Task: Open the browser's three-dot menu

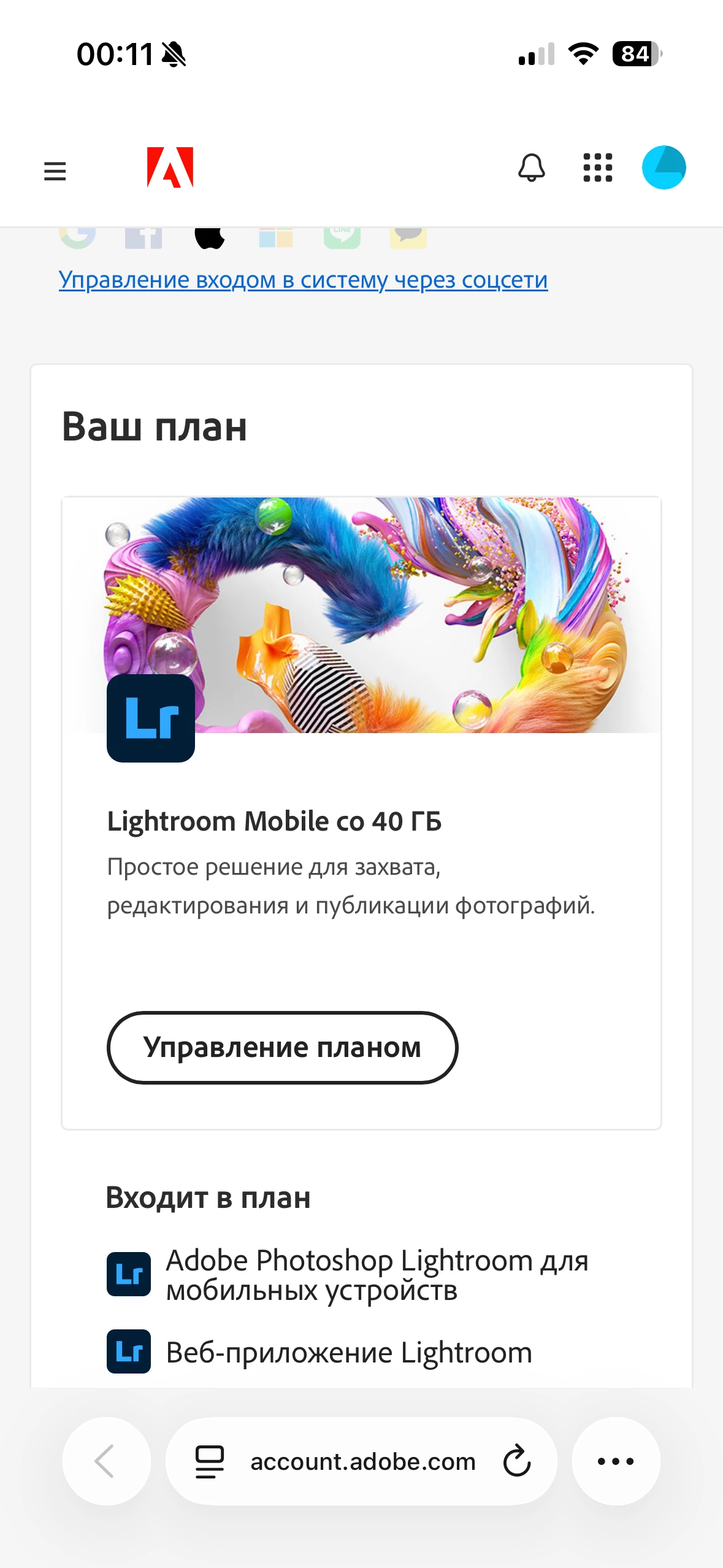Action: click(x=616, y=1461)
